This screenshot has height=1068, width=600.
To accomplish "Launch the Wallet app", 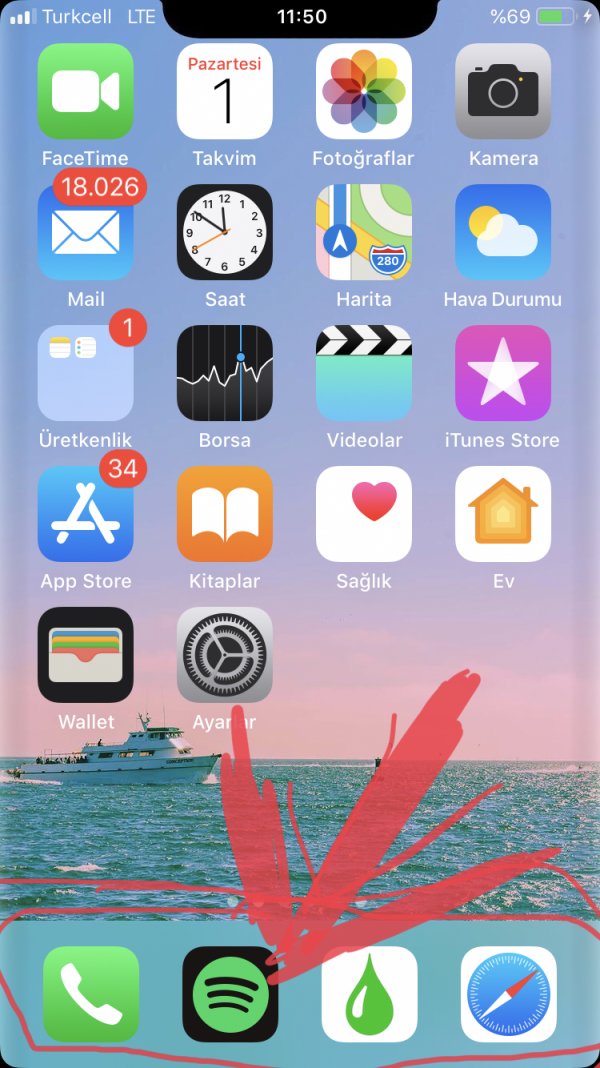I will 85,655.
